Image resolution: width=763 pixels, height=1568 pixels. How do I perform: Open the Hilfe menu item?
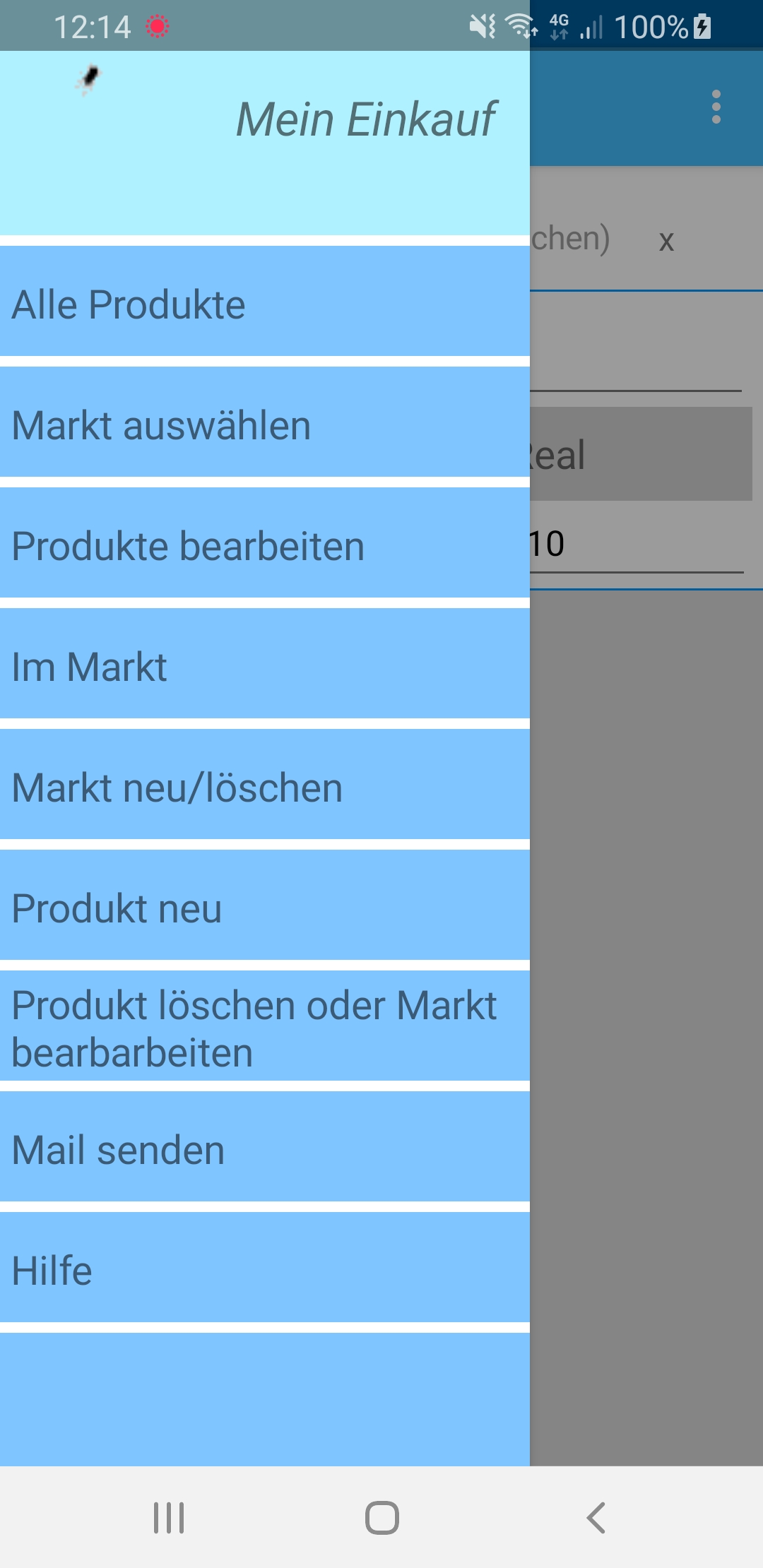point(265,1270)
